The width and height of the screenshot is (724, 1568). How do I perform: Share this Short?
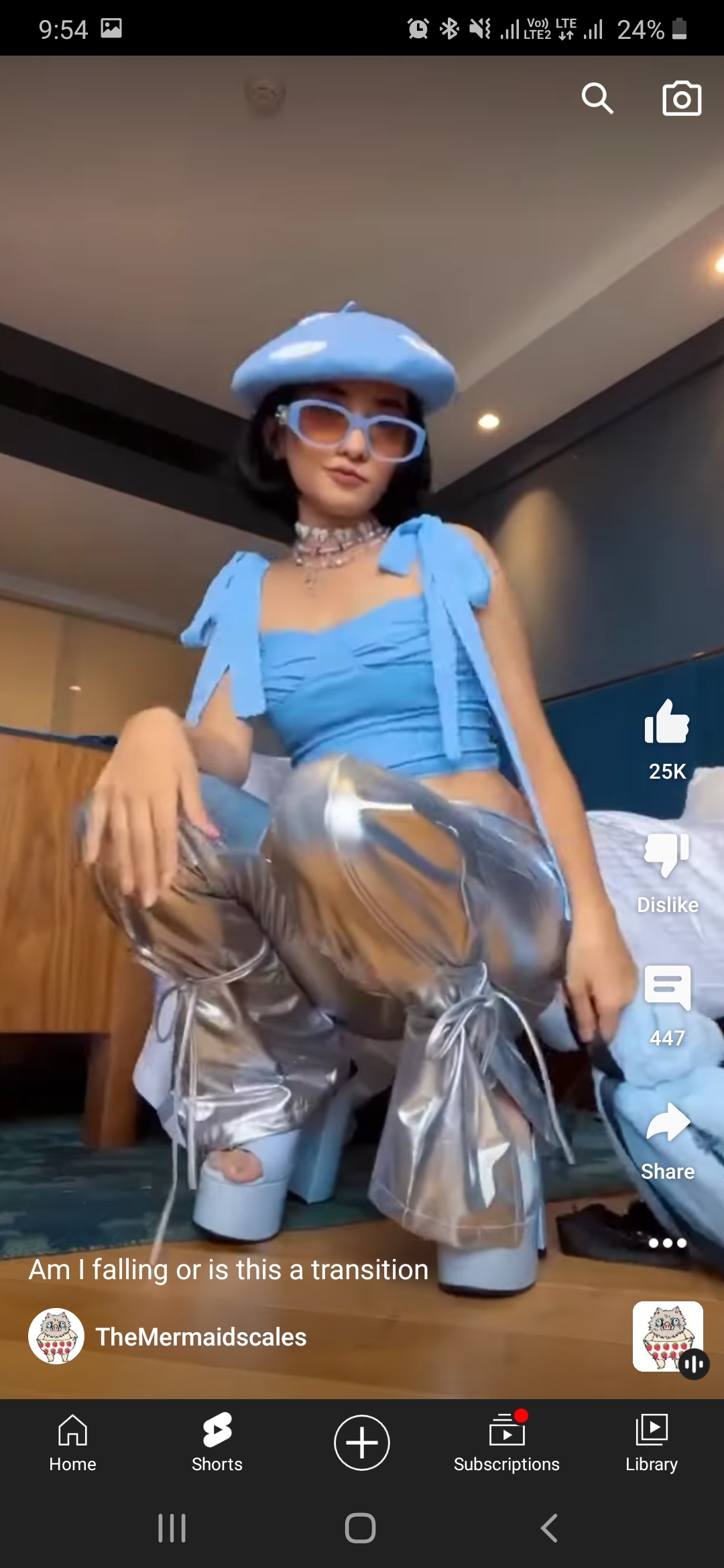tap(667, 1124)
